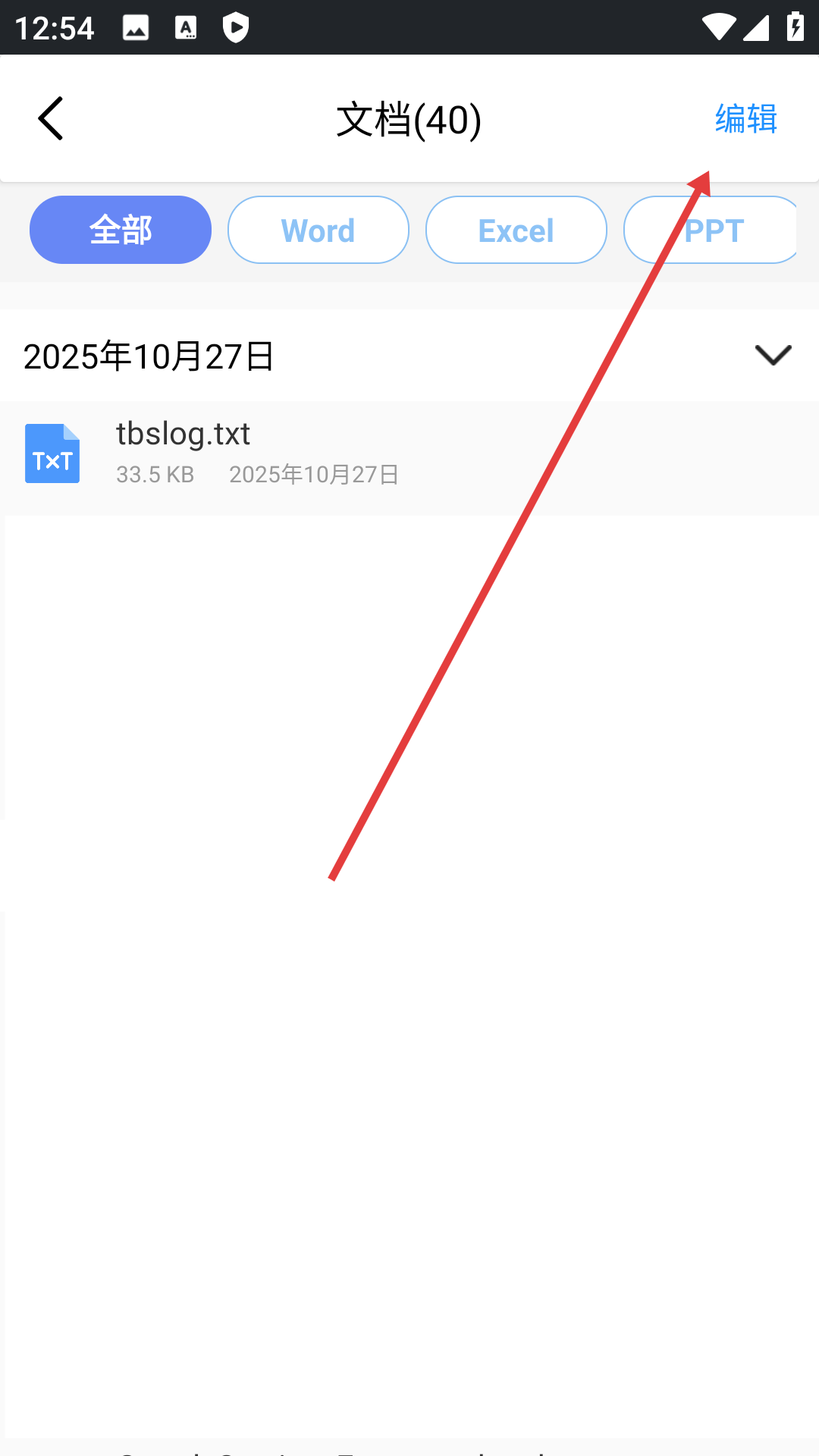Select the 全部 filter chip
Screen dimensions: 819x1456
click(121, 230)
